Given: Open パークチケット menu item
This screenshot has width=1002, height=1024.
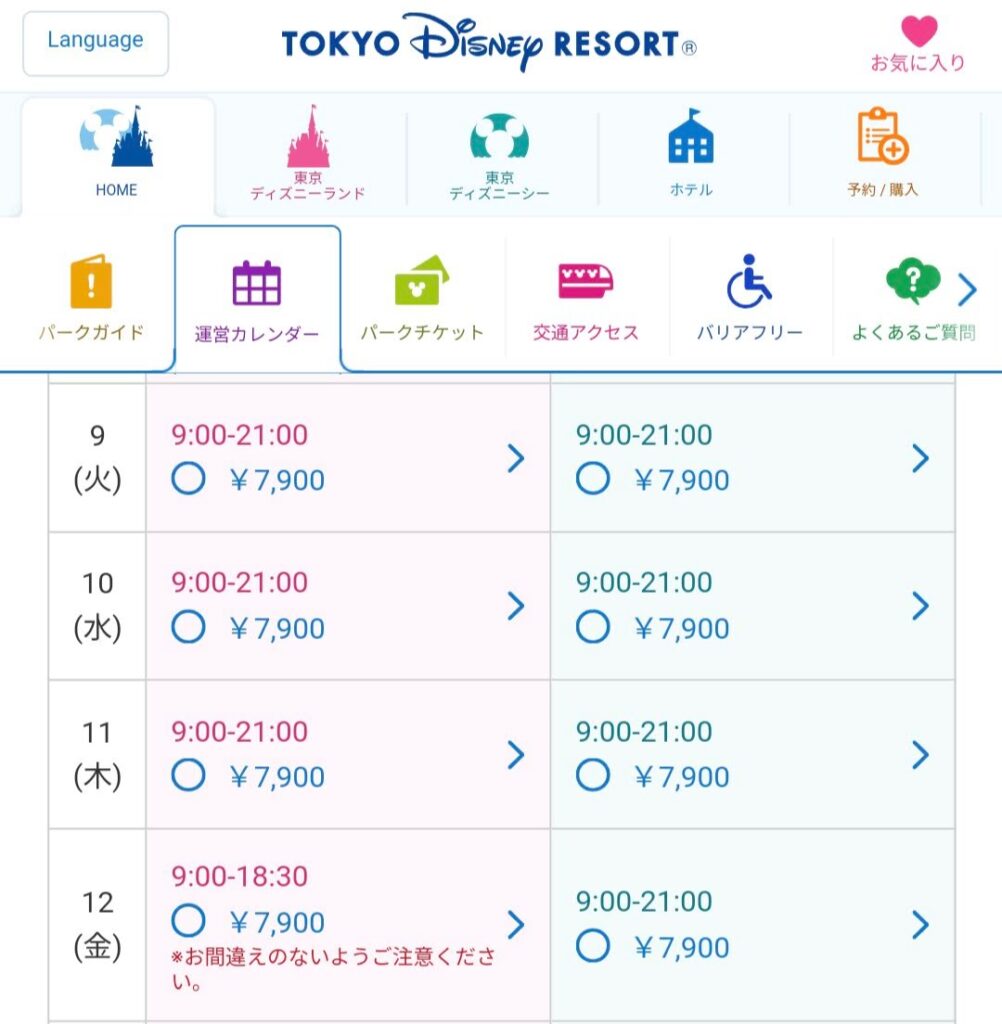Looking at the screenshot, I should (x=422, y=298).
